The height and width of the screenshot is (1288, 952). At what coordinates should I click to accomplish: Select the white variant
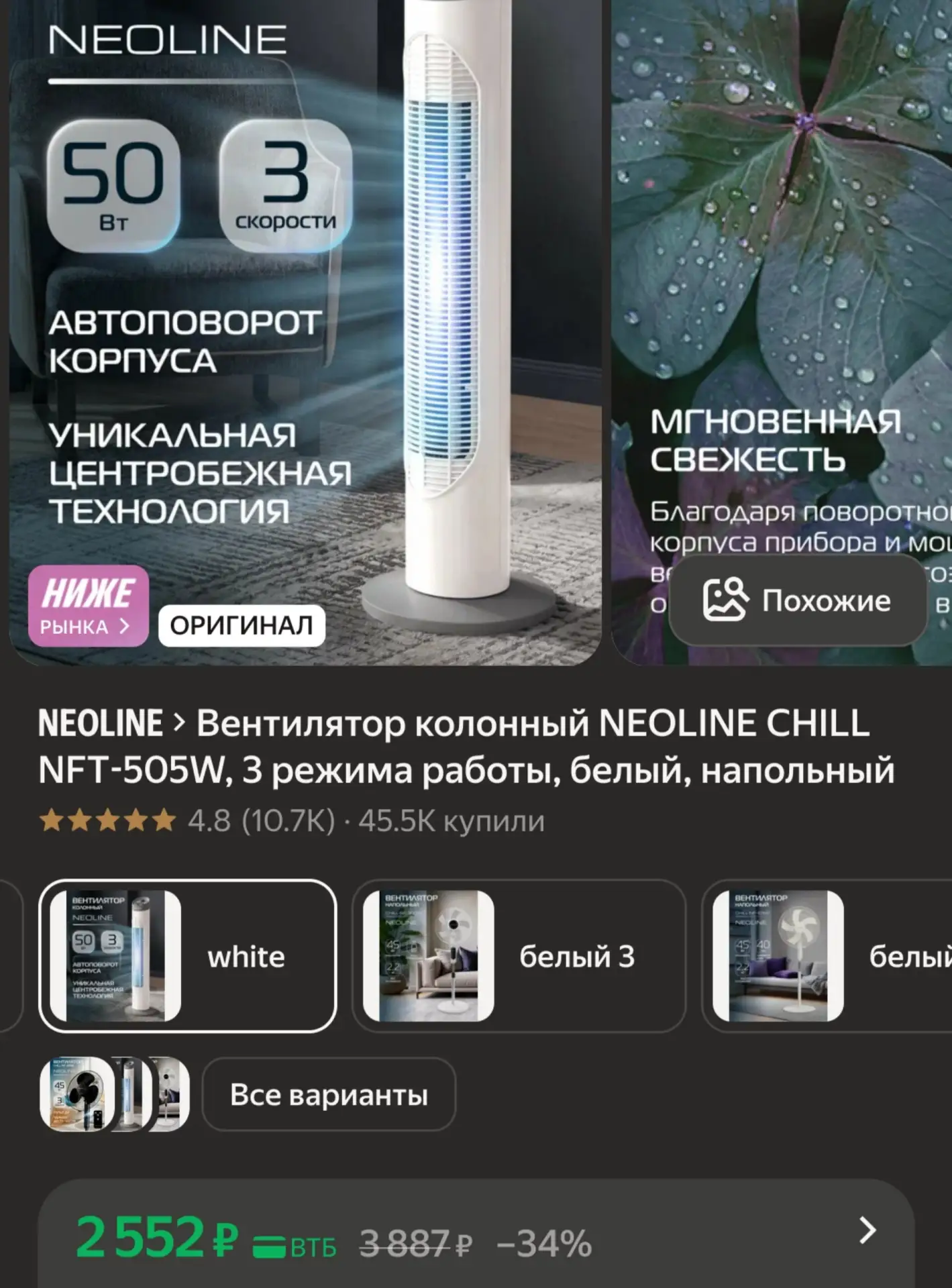click(x=187, y=956)
